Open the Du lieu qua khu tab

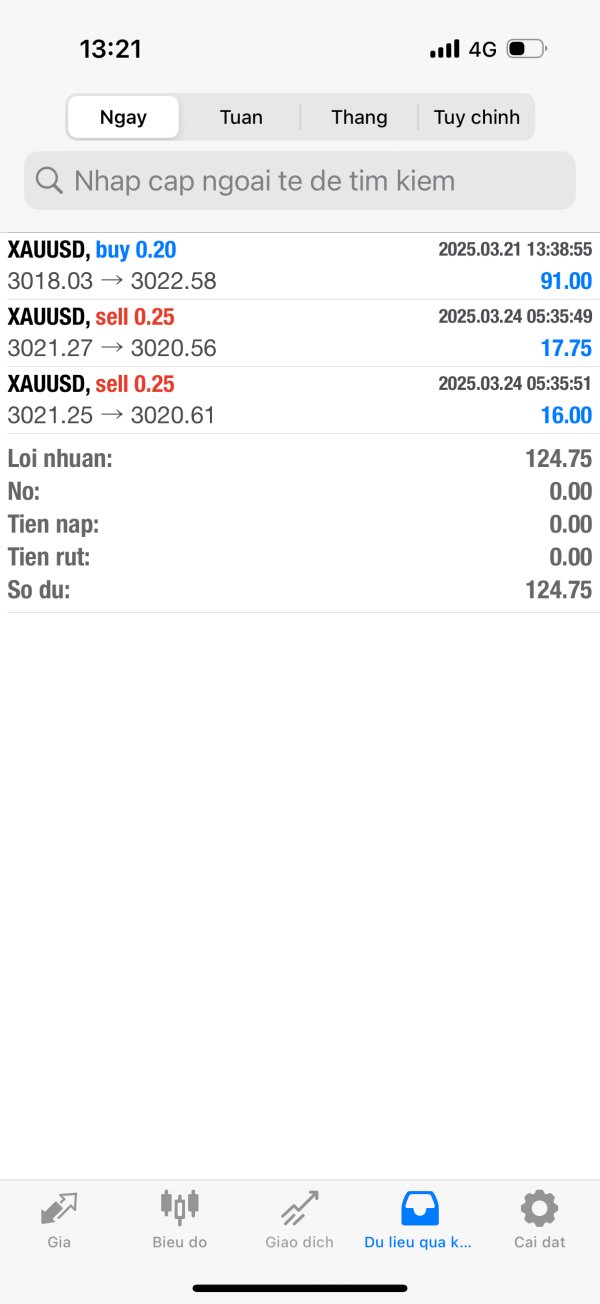[419, 1220]
